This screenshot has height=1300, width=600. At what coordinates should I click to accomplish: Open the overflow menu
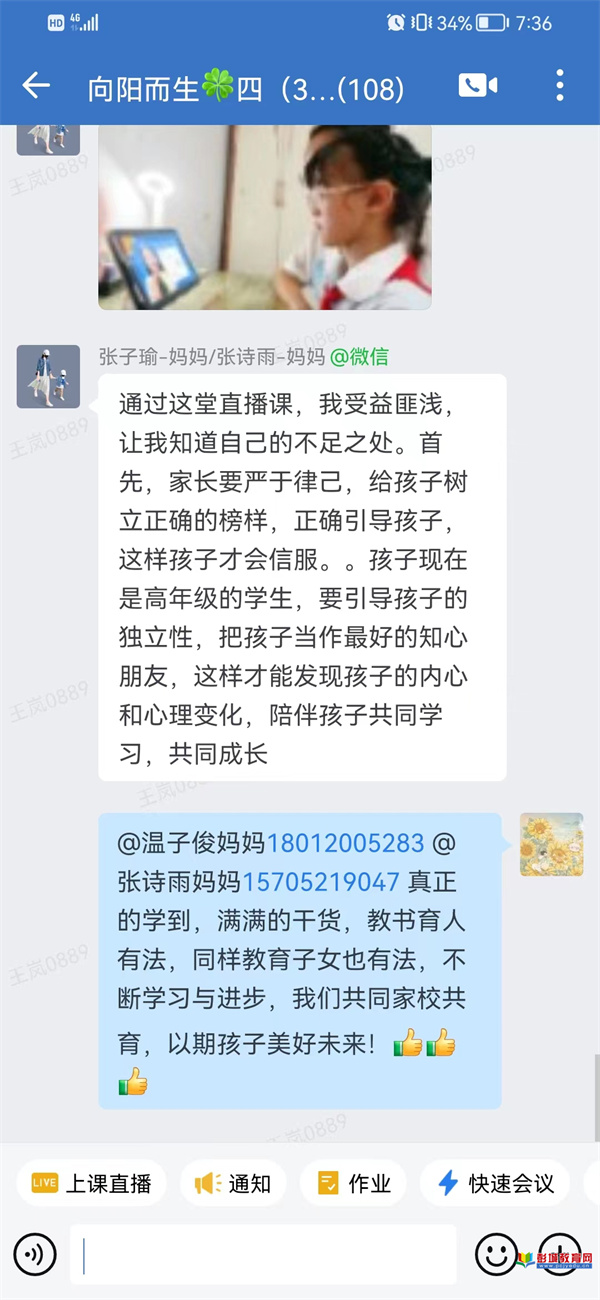click(x=560, y=86)
